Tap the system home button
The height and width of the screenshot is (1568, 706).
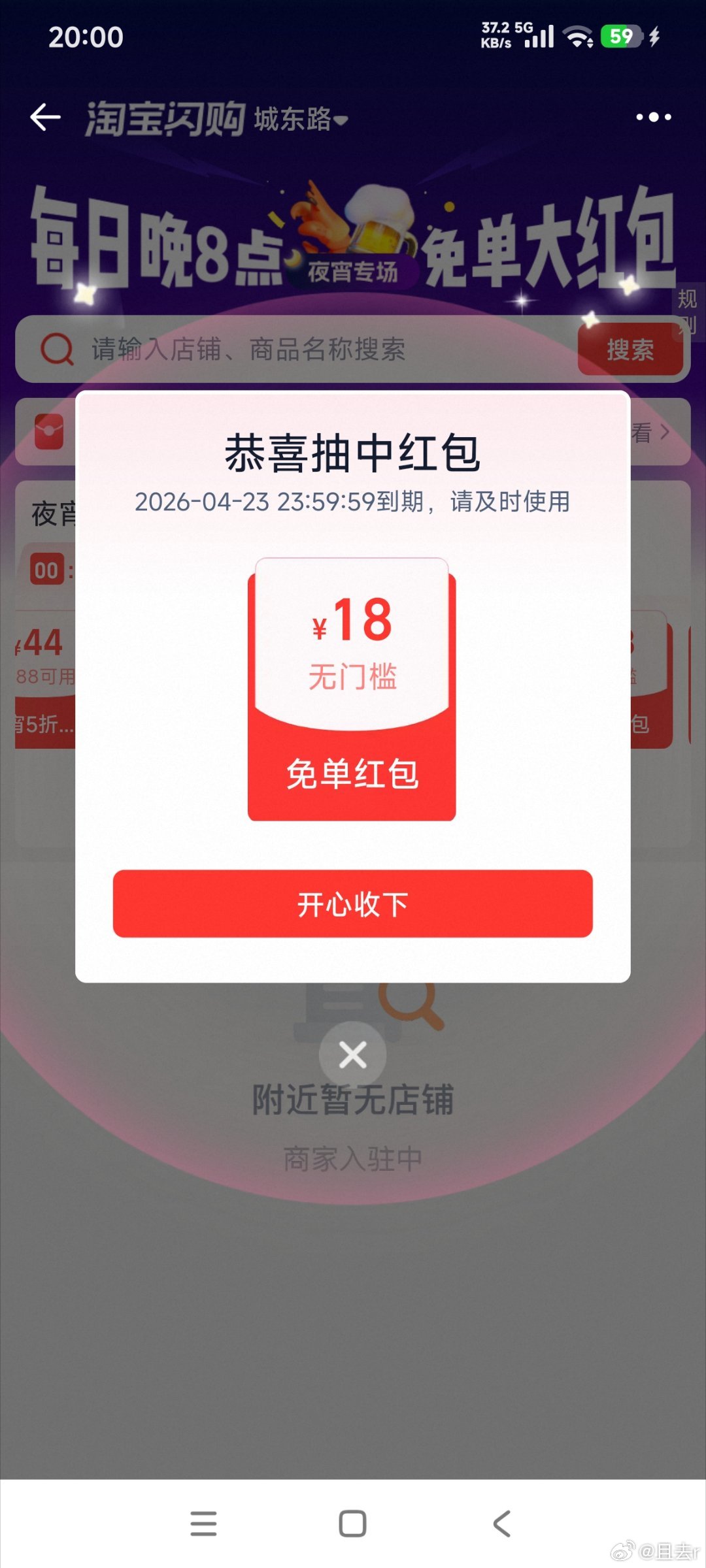(352, 1523)
